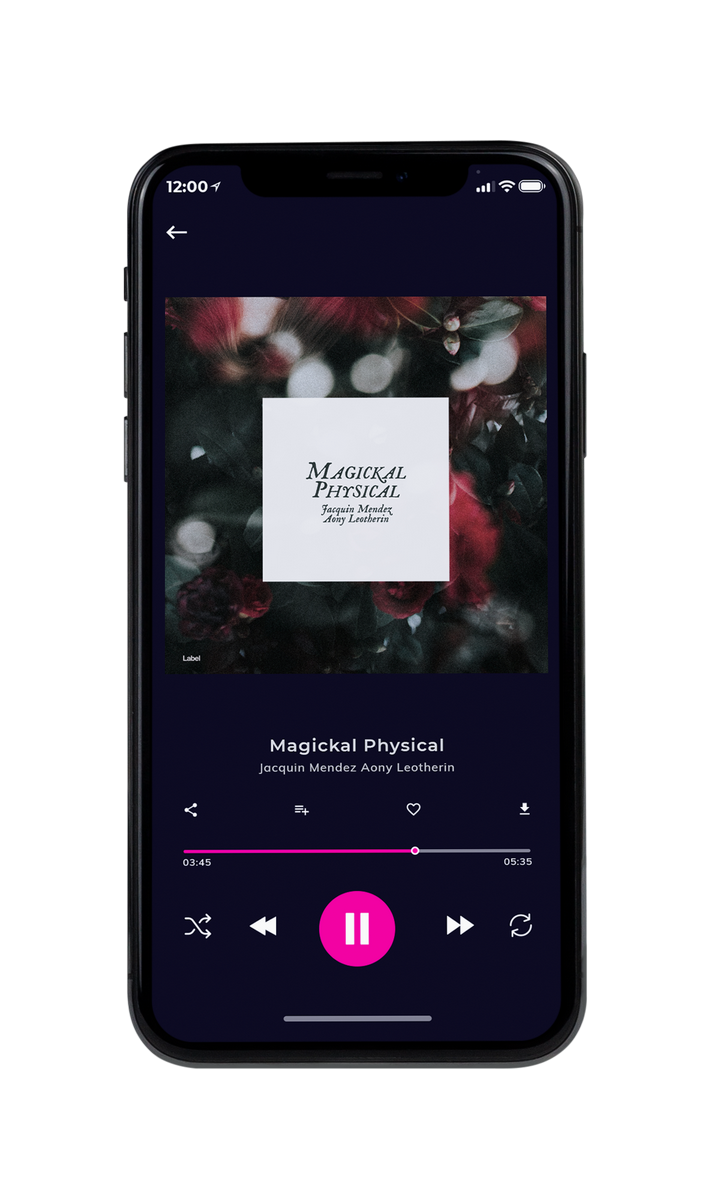Screen dimensions: 720x1200
Task: Toggle shuffle mode
Action: pos(198,927)
